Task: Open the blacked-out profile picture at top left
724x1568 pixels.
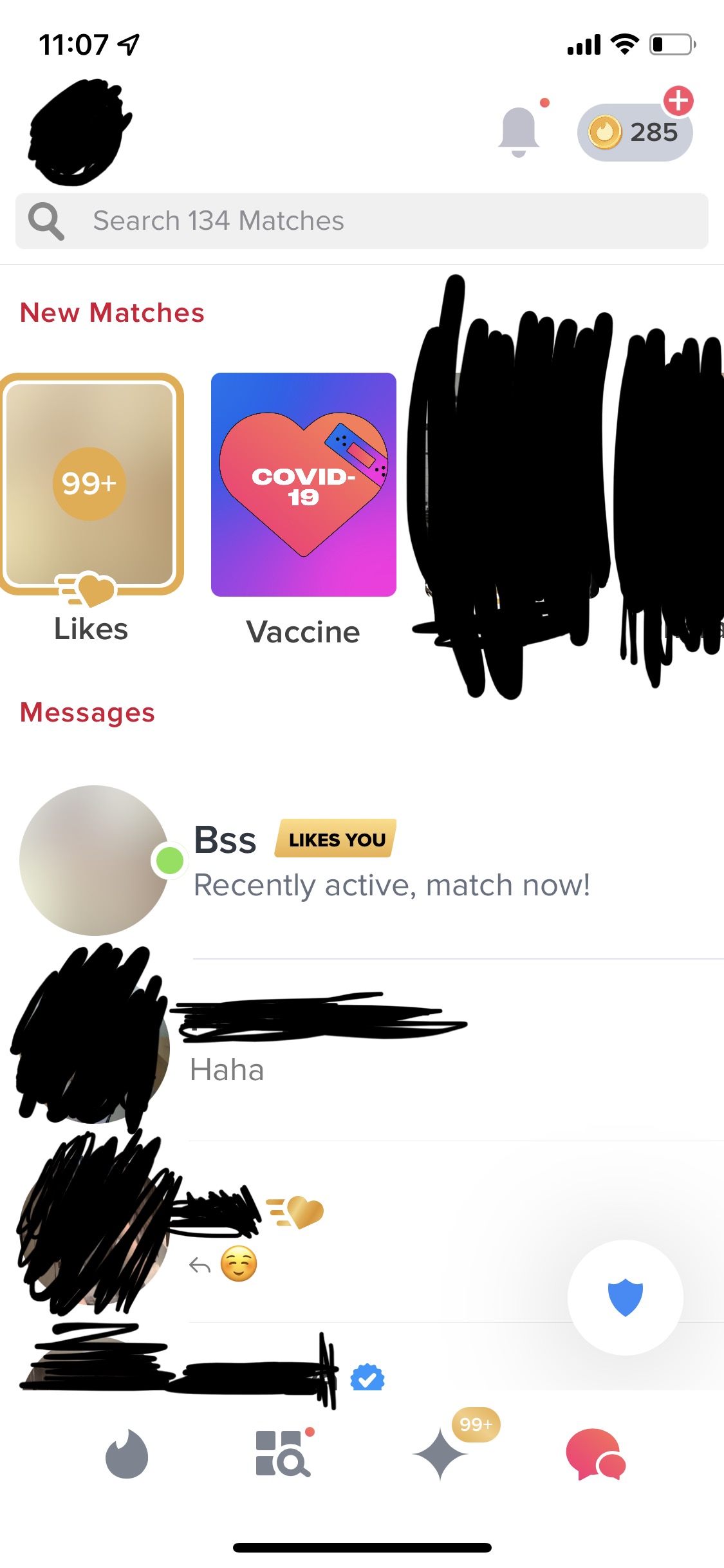Action: point(79,132)
